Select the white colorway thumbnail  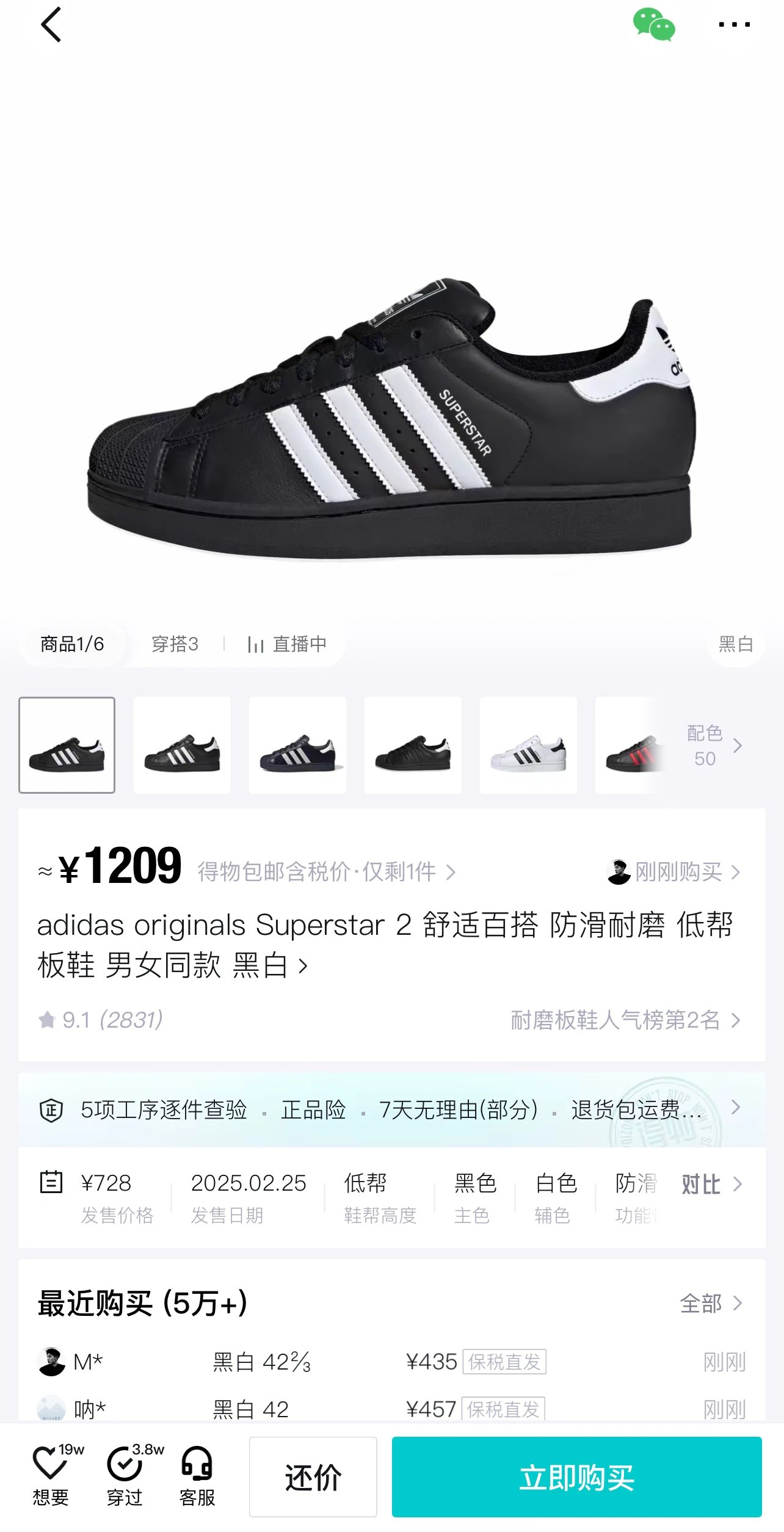click(528, 746)
